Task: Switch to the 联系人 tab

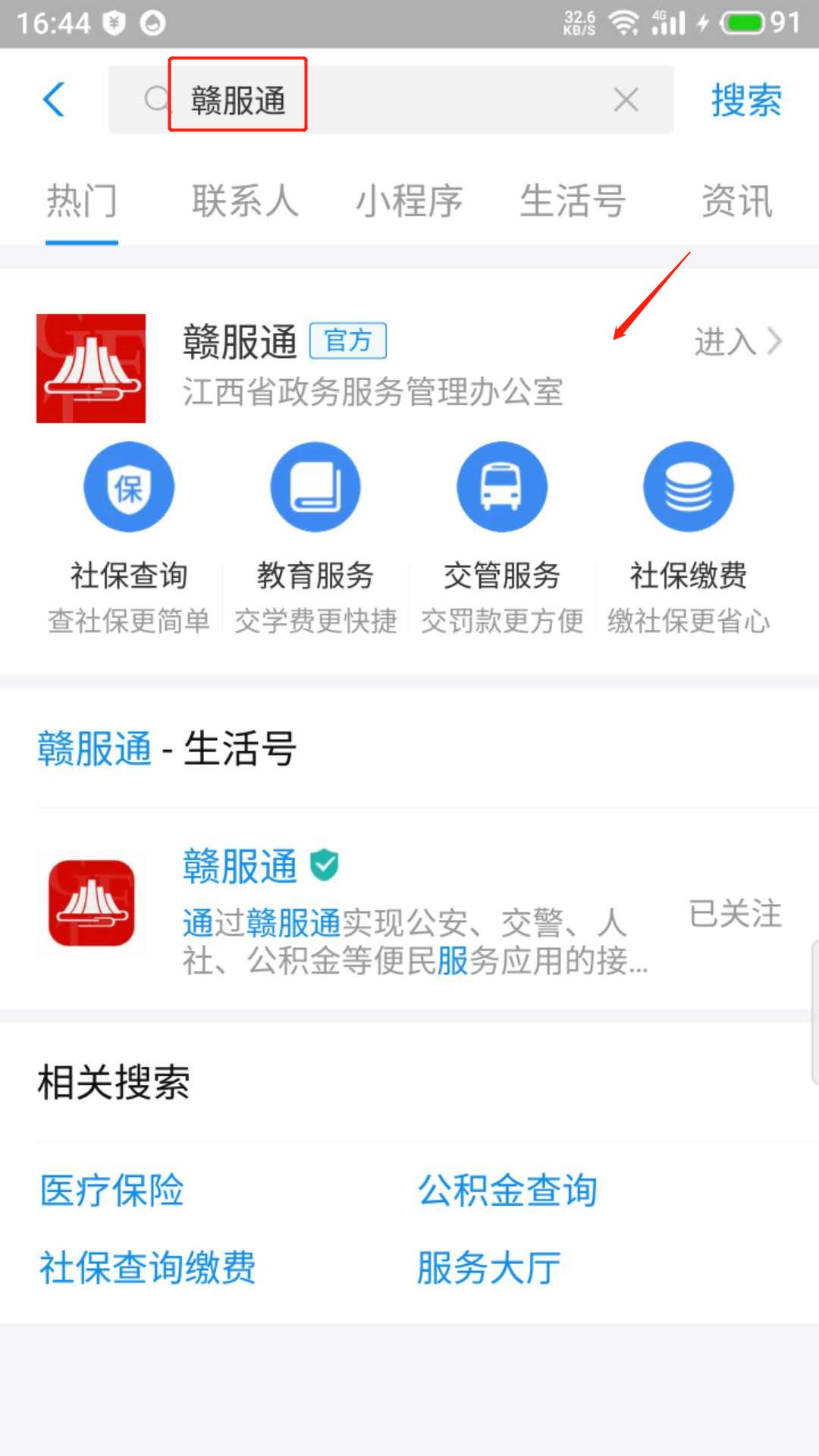Action: 245,202
